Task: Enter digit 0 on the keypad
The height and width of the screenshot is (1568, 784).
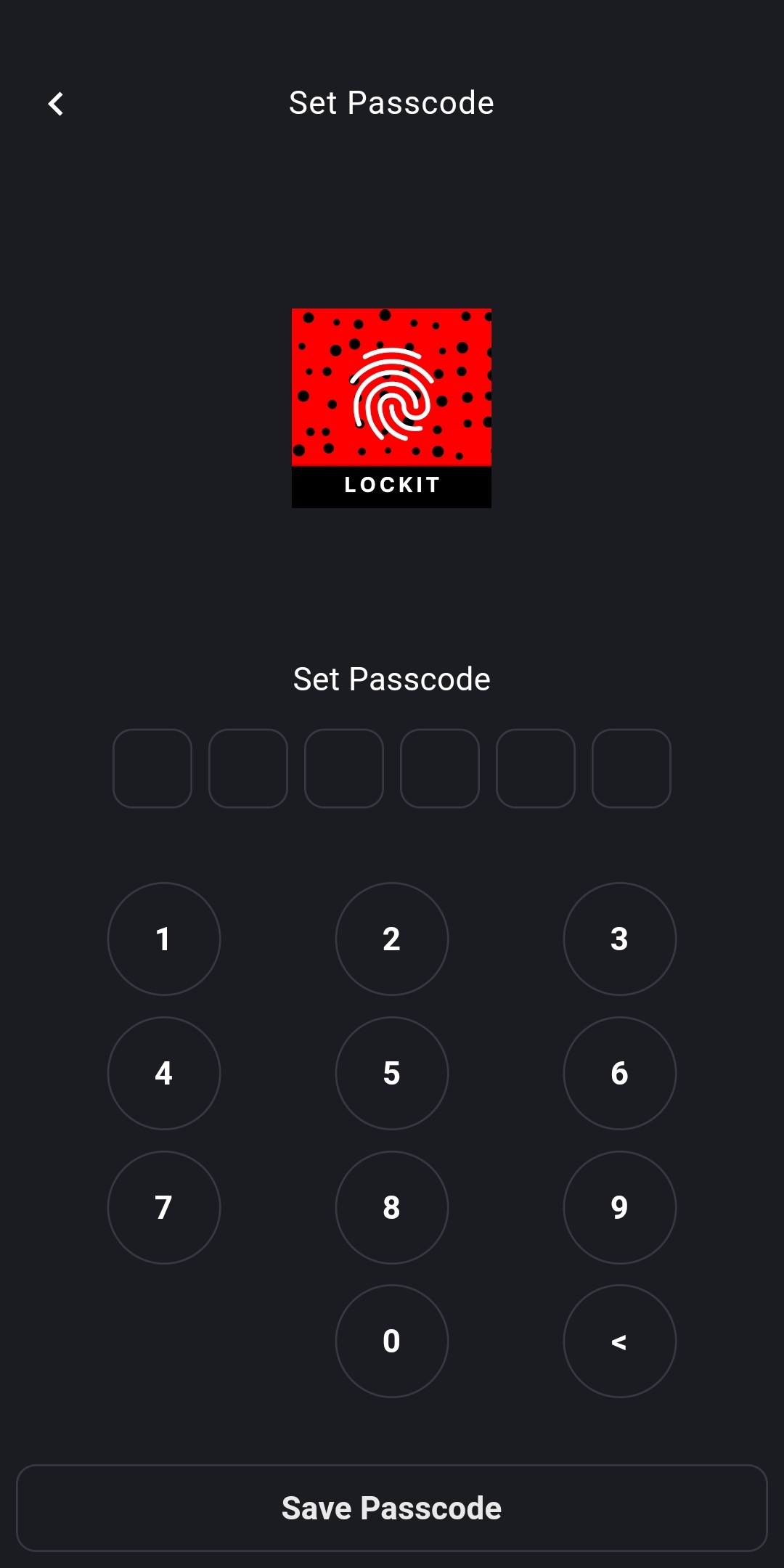Action: [392, 1341]
